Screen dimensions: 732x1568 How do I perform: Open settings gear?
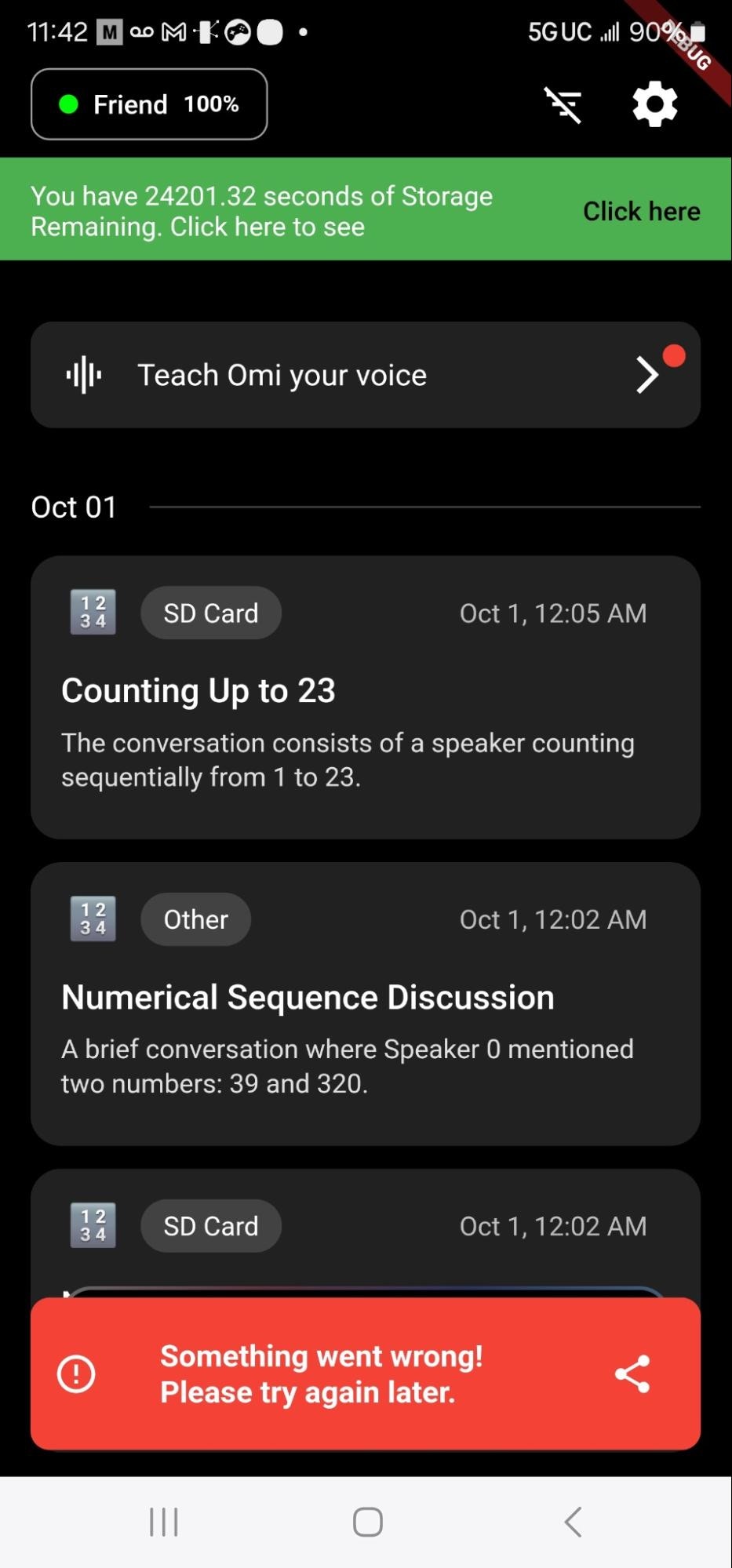pyautogui.click(x=654, y=104)
